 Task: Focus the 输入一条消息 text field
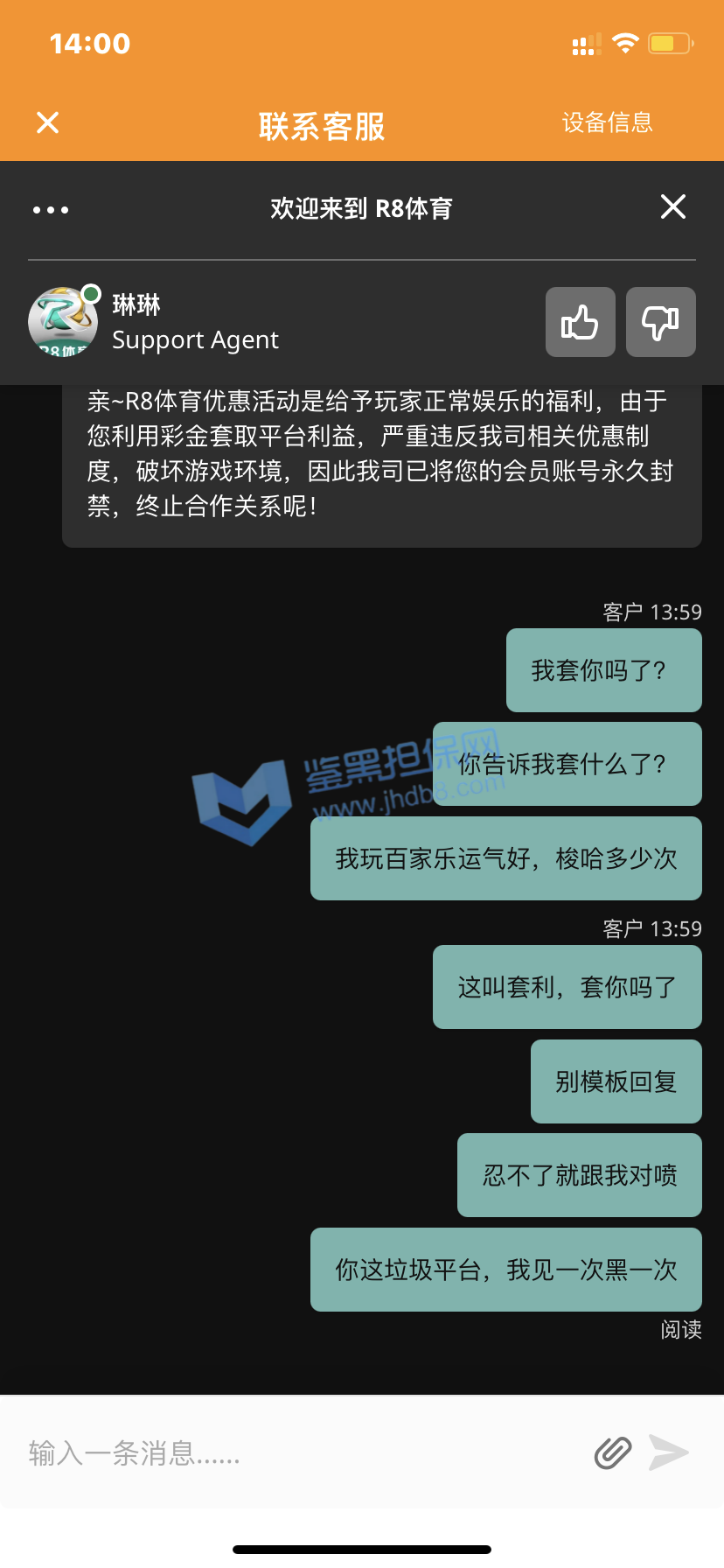[297, 1453]
